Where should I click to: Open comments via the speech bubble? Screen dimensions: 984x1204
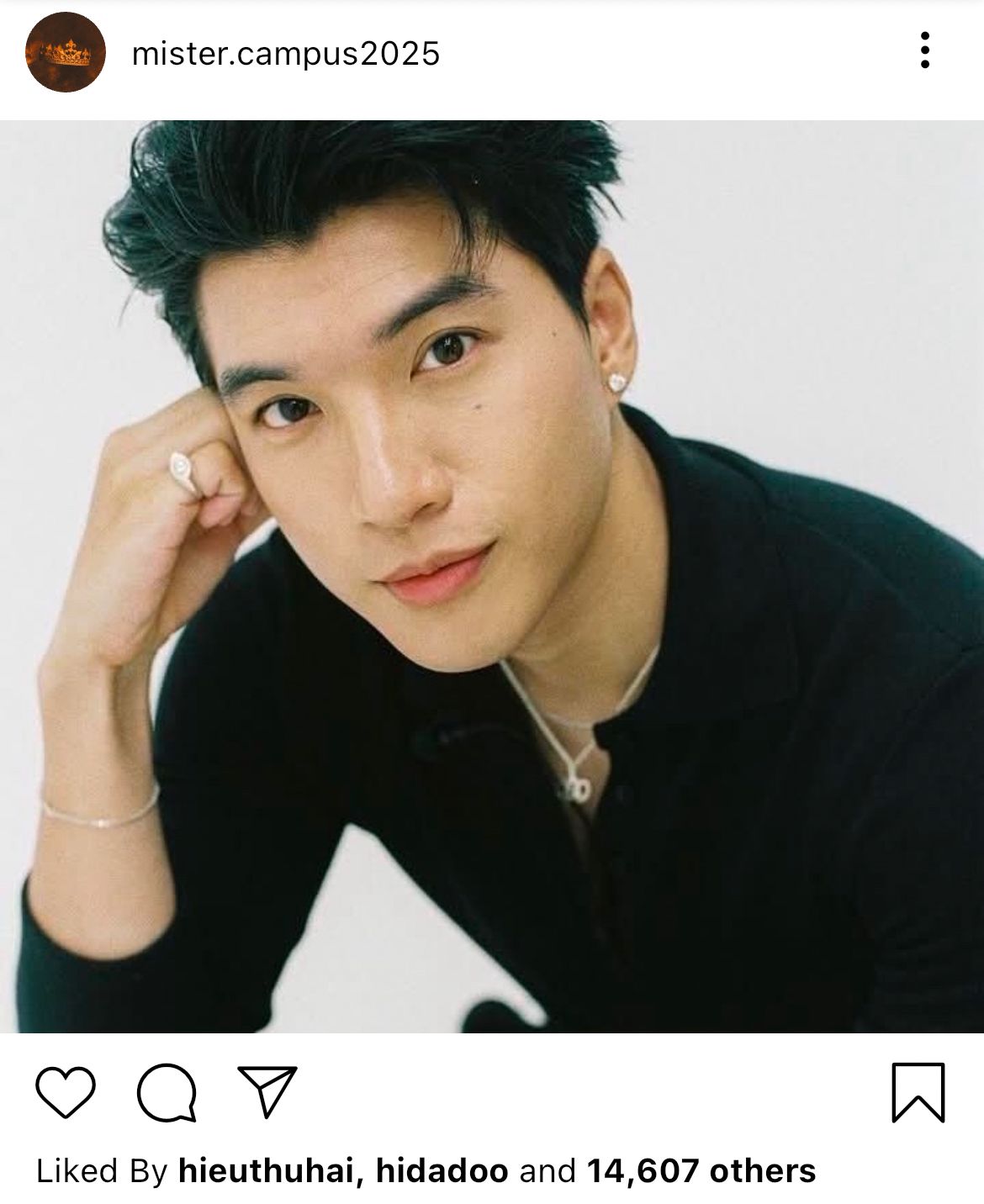coord(167,1092)
